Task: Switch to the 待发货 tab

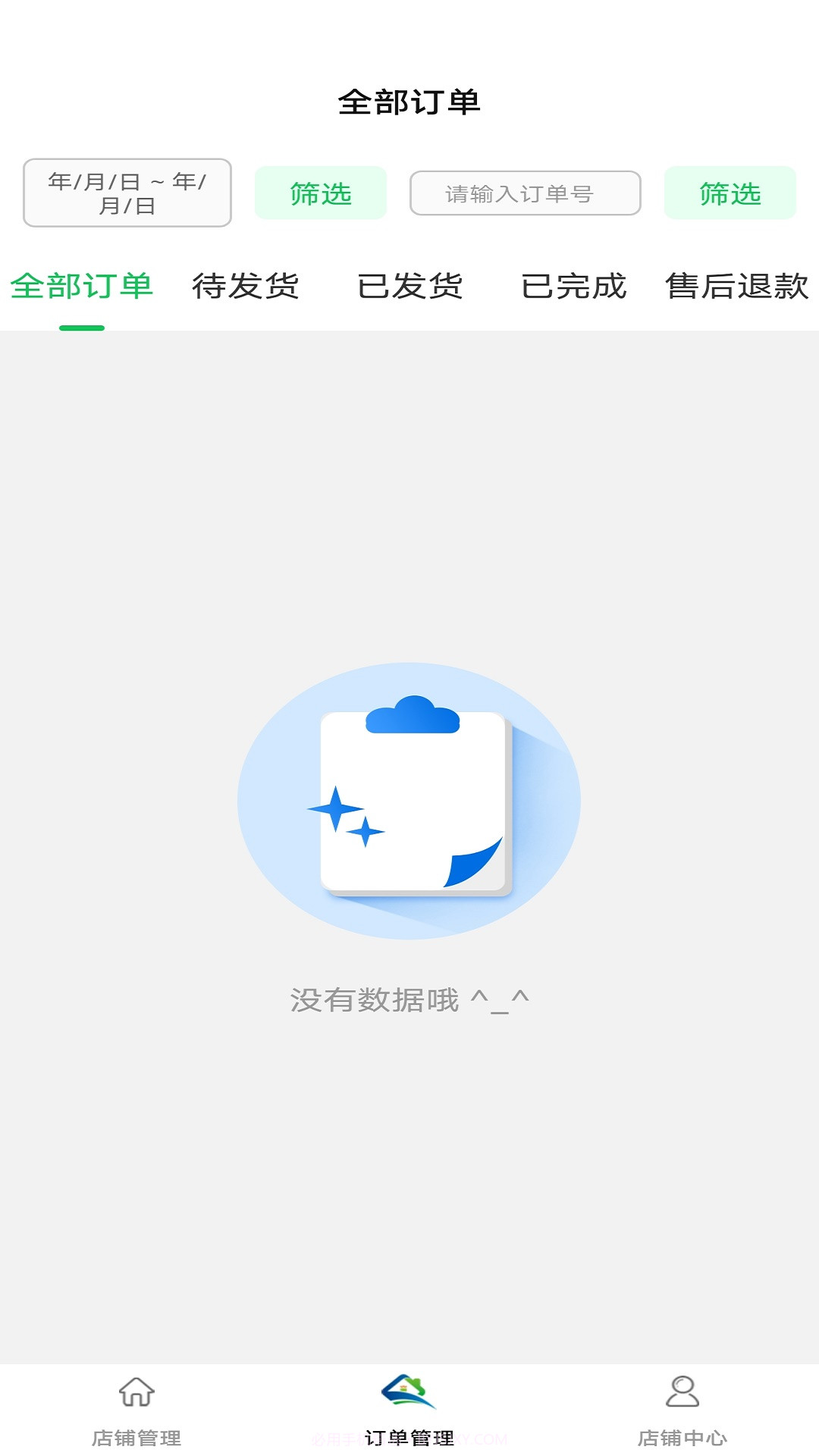Action: (x=246, y=287)
